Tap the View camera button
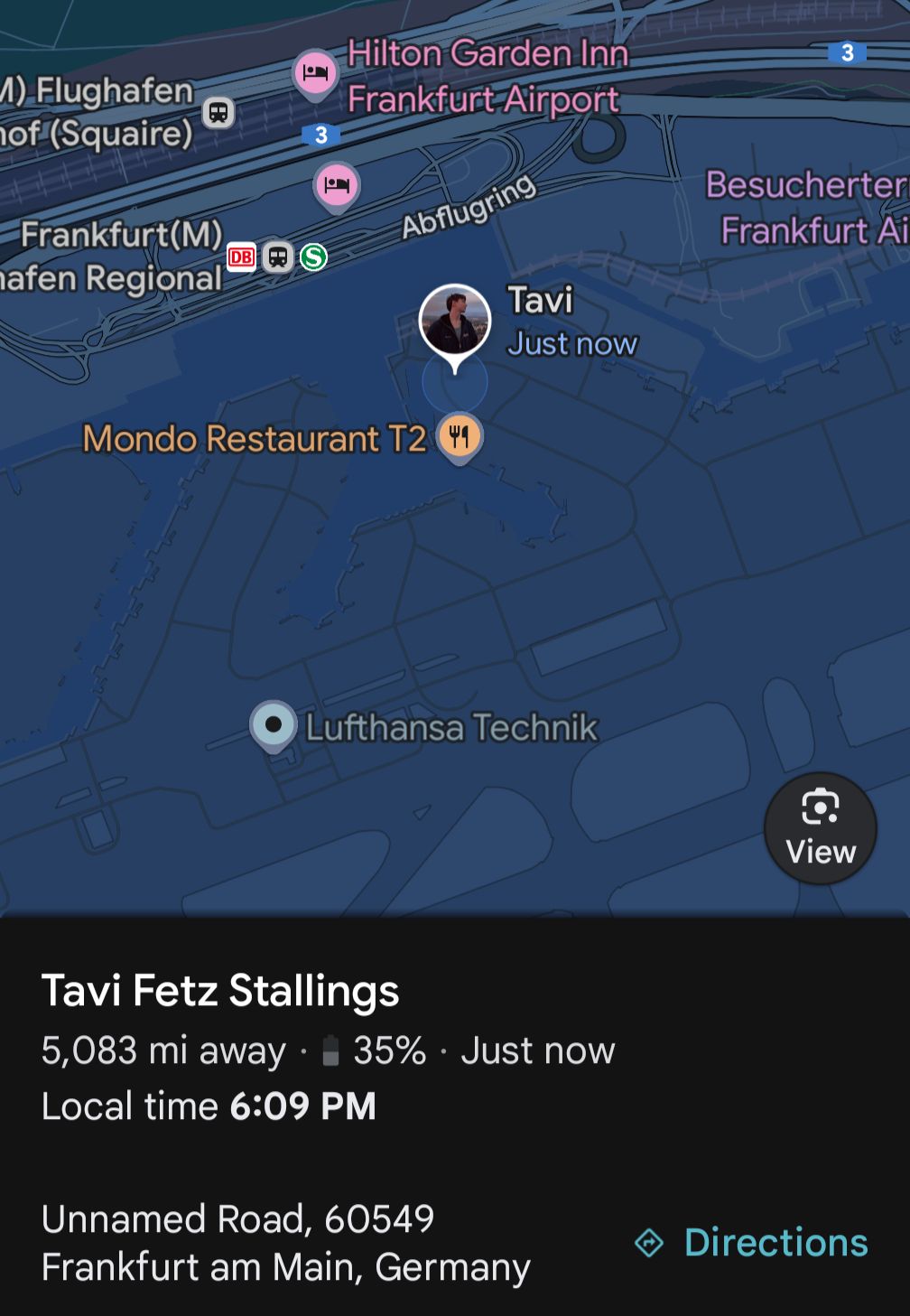 click(x=820, y=828)
